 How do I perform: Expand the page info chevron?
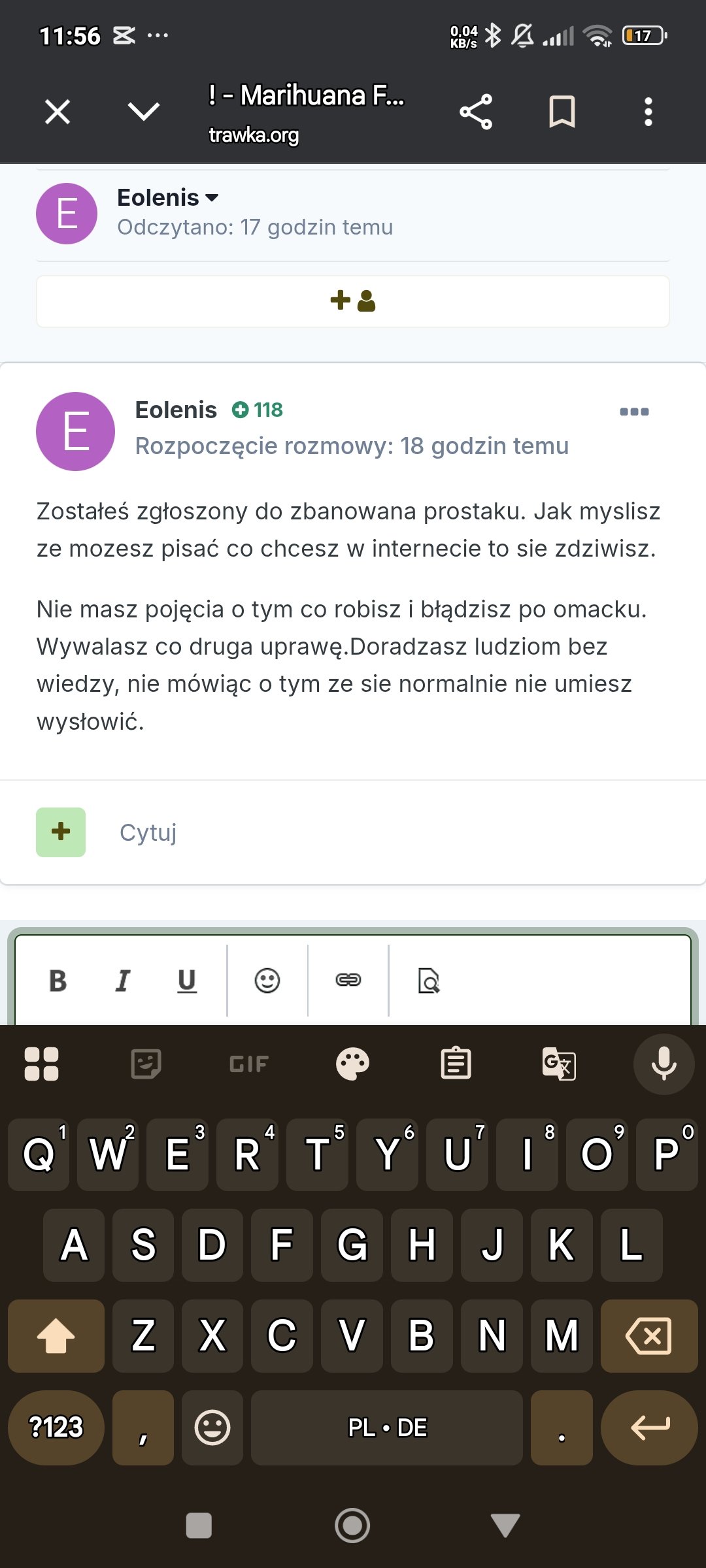click(x=143, y=112)
